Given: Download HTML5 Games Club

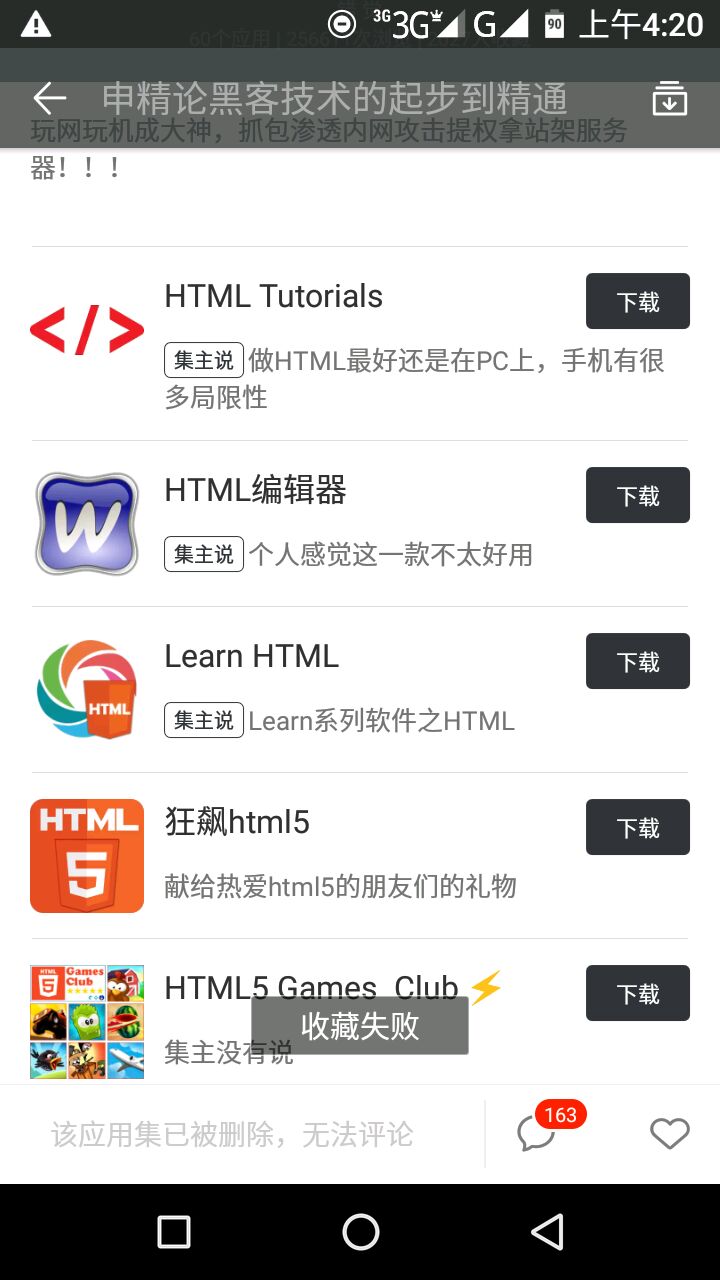Looking at the screenshot, I should [x=638, y=993].
